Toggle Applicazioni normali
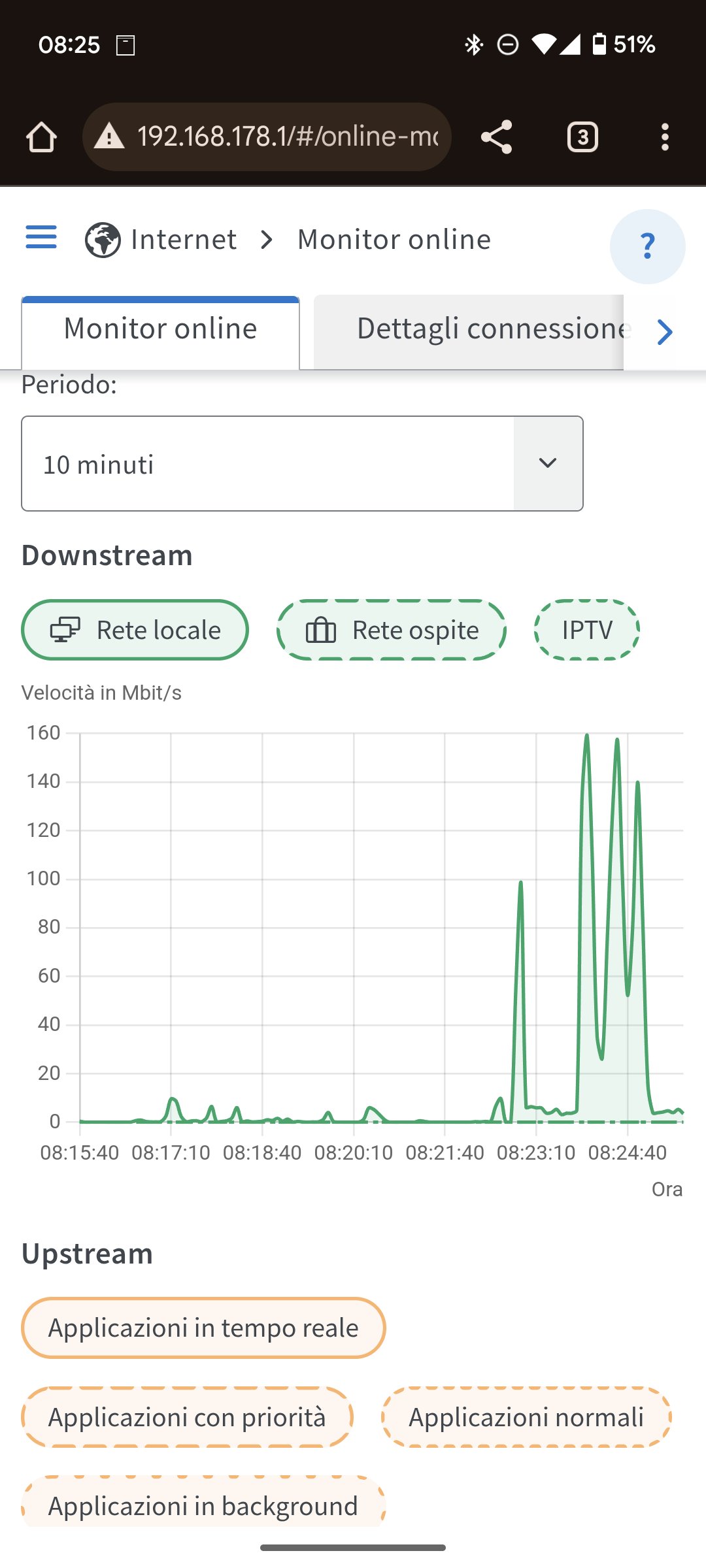 526,1418
